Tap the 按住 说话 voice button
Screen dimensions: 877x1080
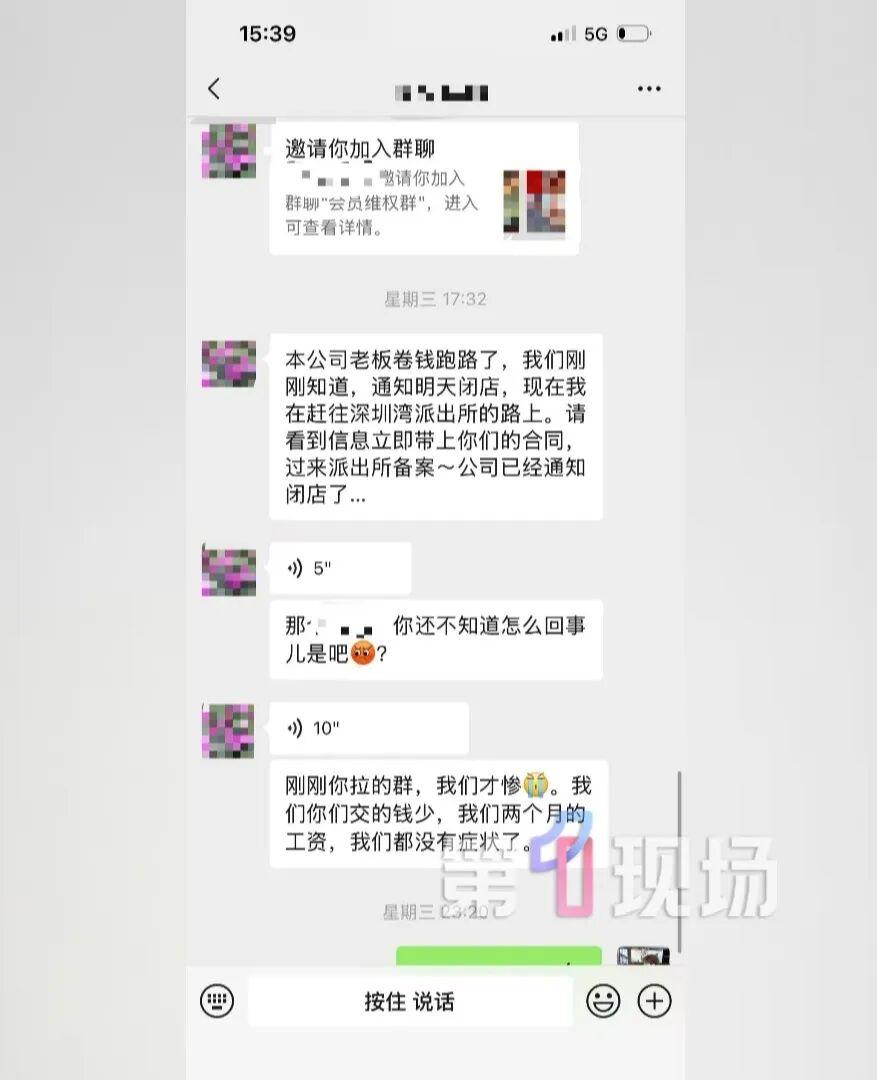(410, 1001)
